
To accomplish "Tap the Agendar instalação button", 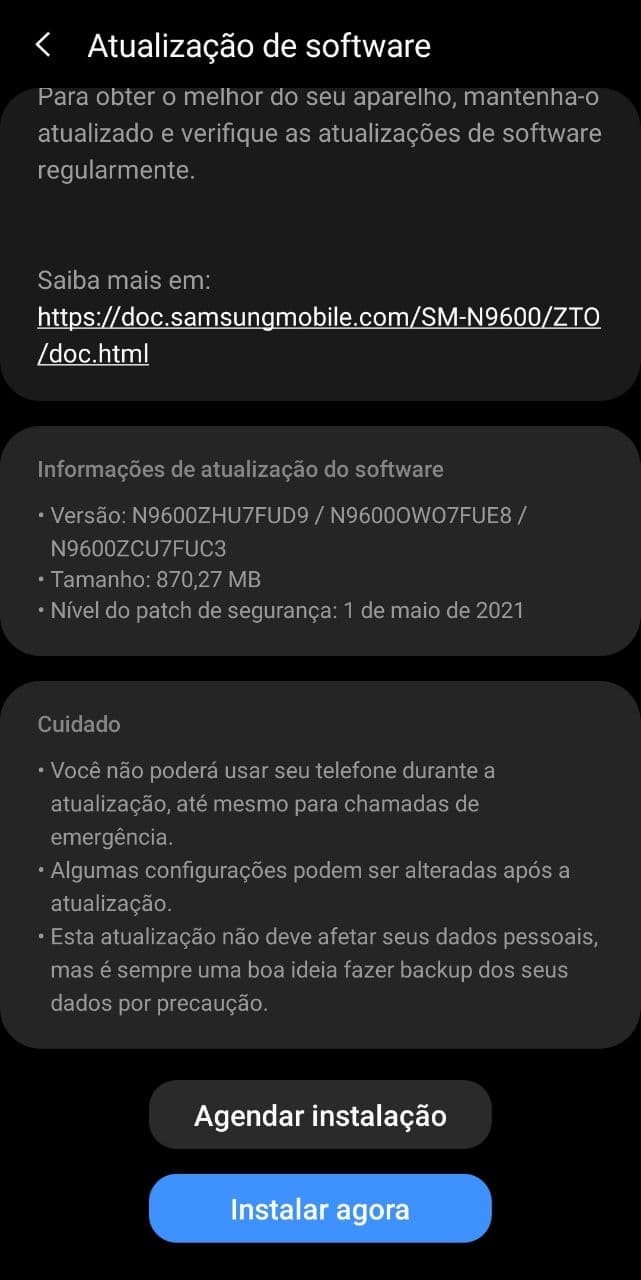I will click(x=320, y=1115).
